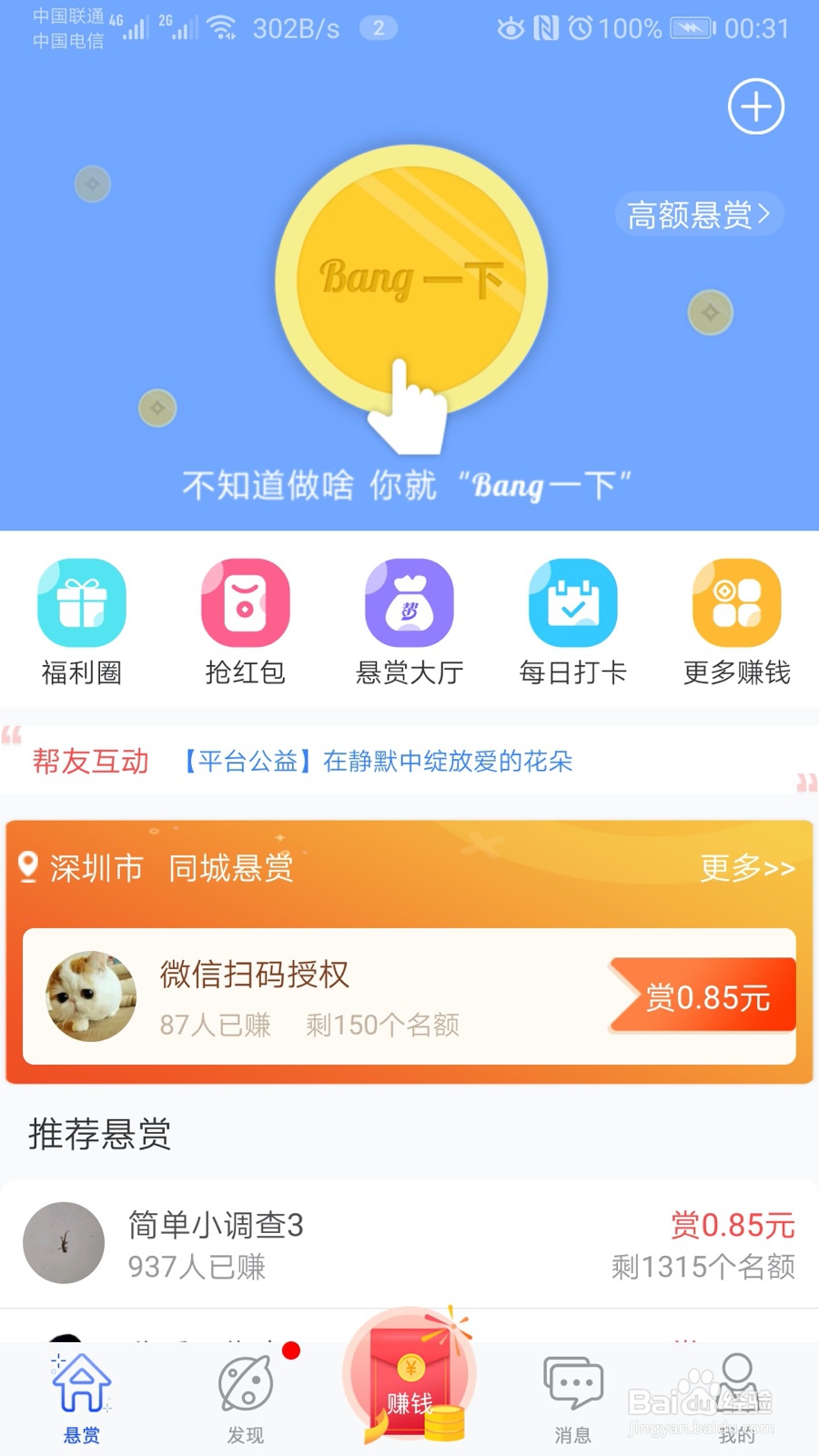The width and height of the screenshot is (819, 1456).
Task: Tap the location pin beside 深圳市
Action: pyautogui.click(x=29, y=866)
